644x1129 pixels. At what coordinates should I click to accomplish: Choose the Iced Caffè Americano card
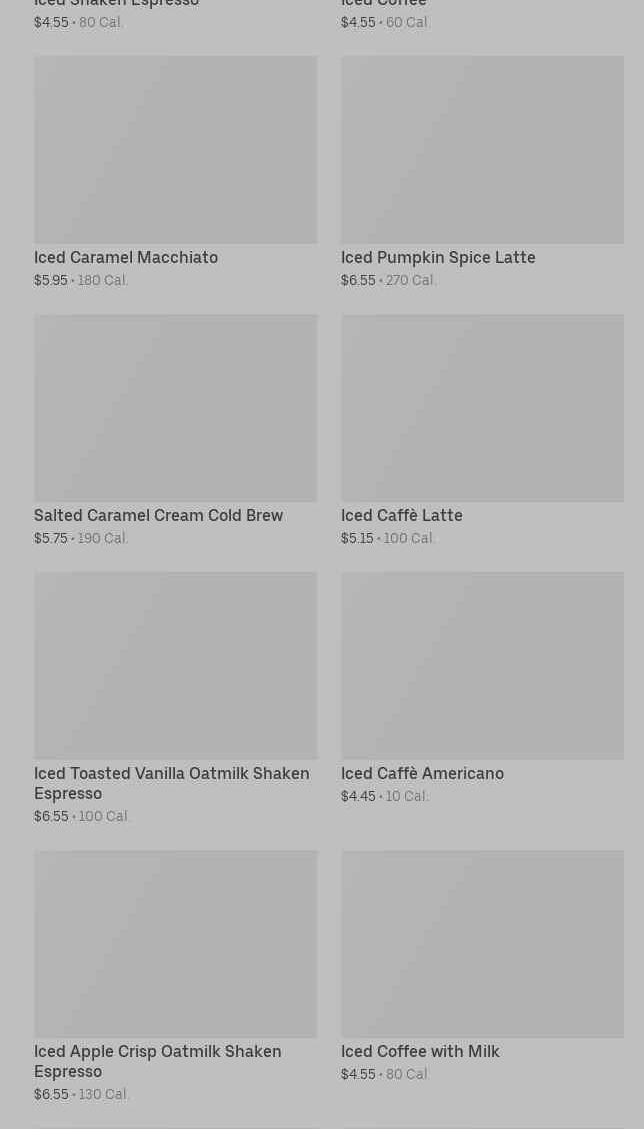(x=482, y=688)
